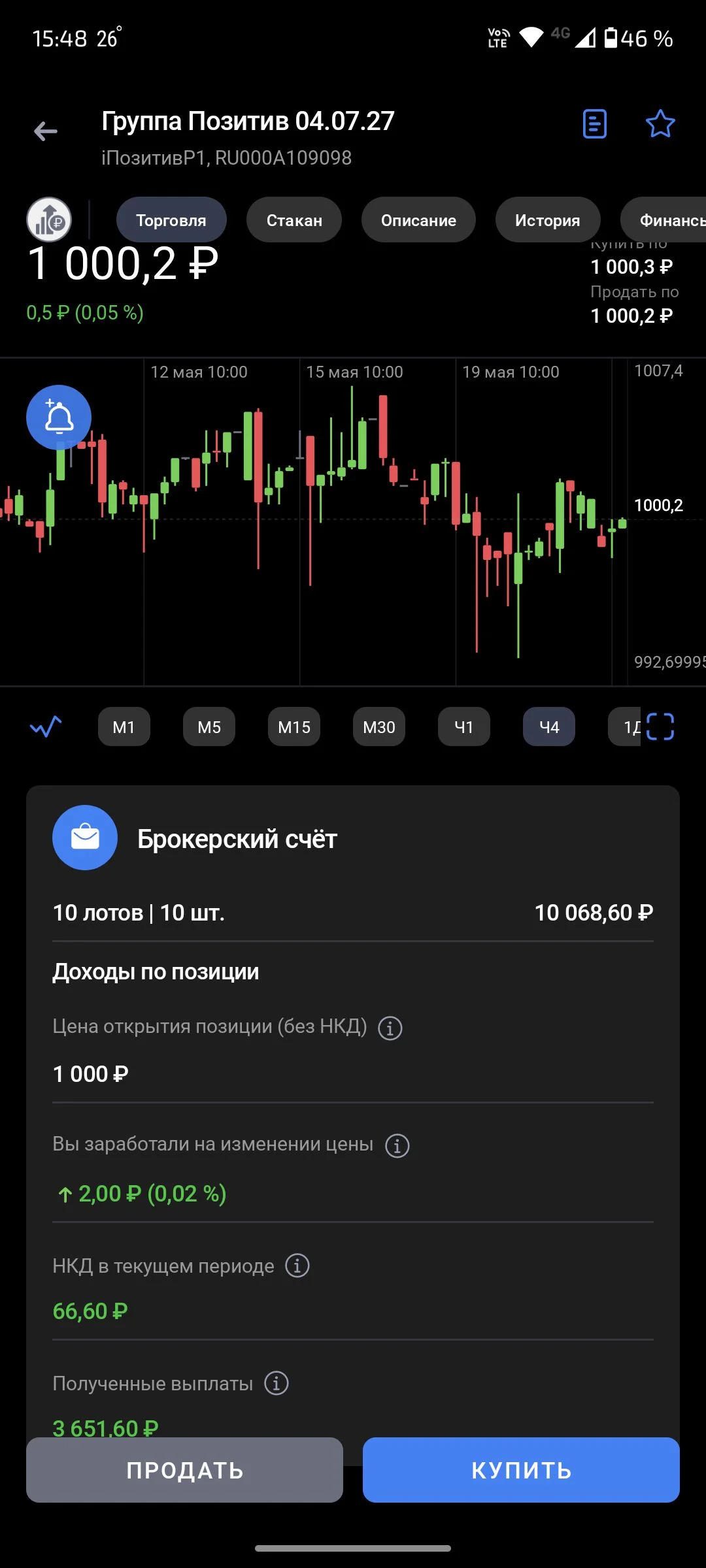Go back using the arrow
This screenshot has height=1568, width=706.
46,131
